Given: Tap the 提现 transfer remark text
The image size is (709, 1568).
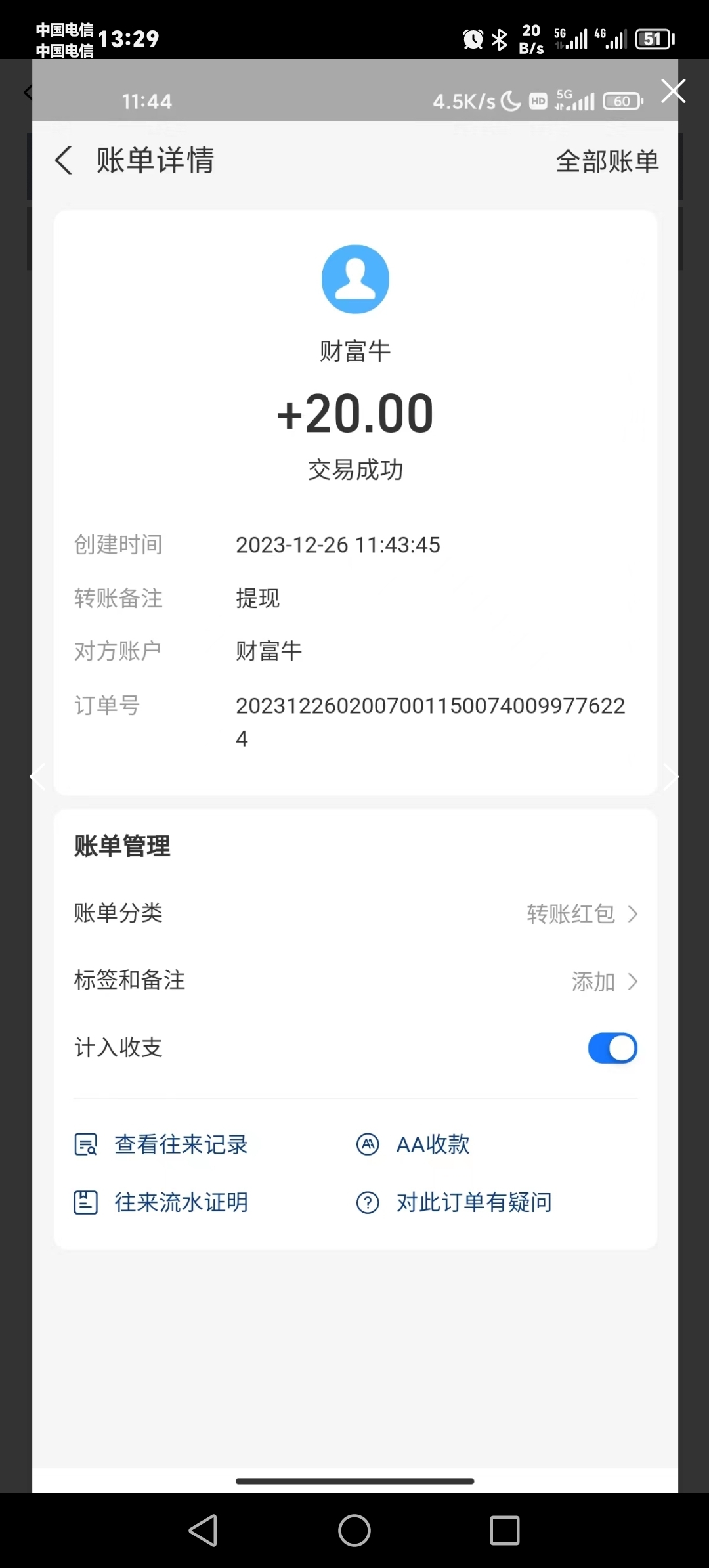Looking at the screenshot, I should point(257,598).
